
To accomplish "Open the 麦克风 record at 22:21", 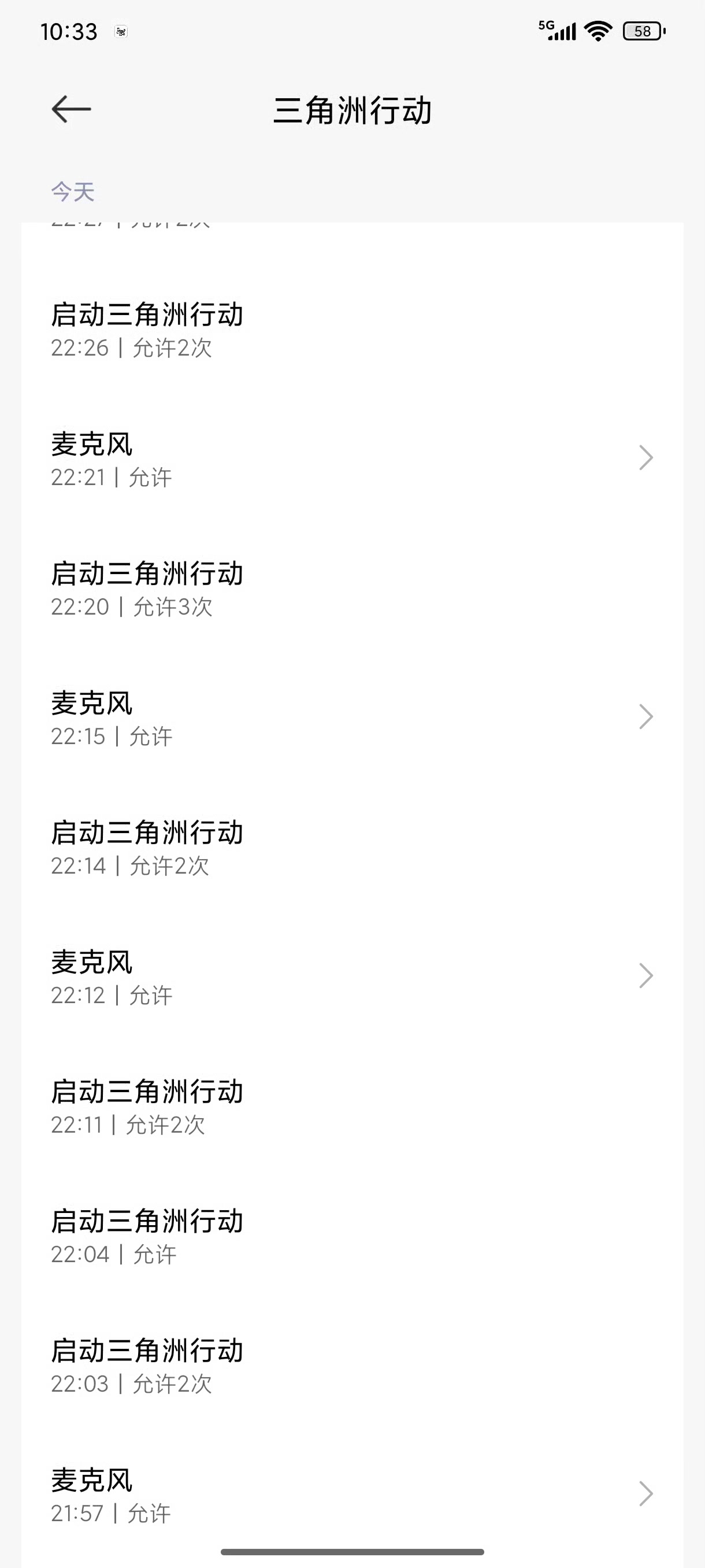I will (x=351, y=458).
